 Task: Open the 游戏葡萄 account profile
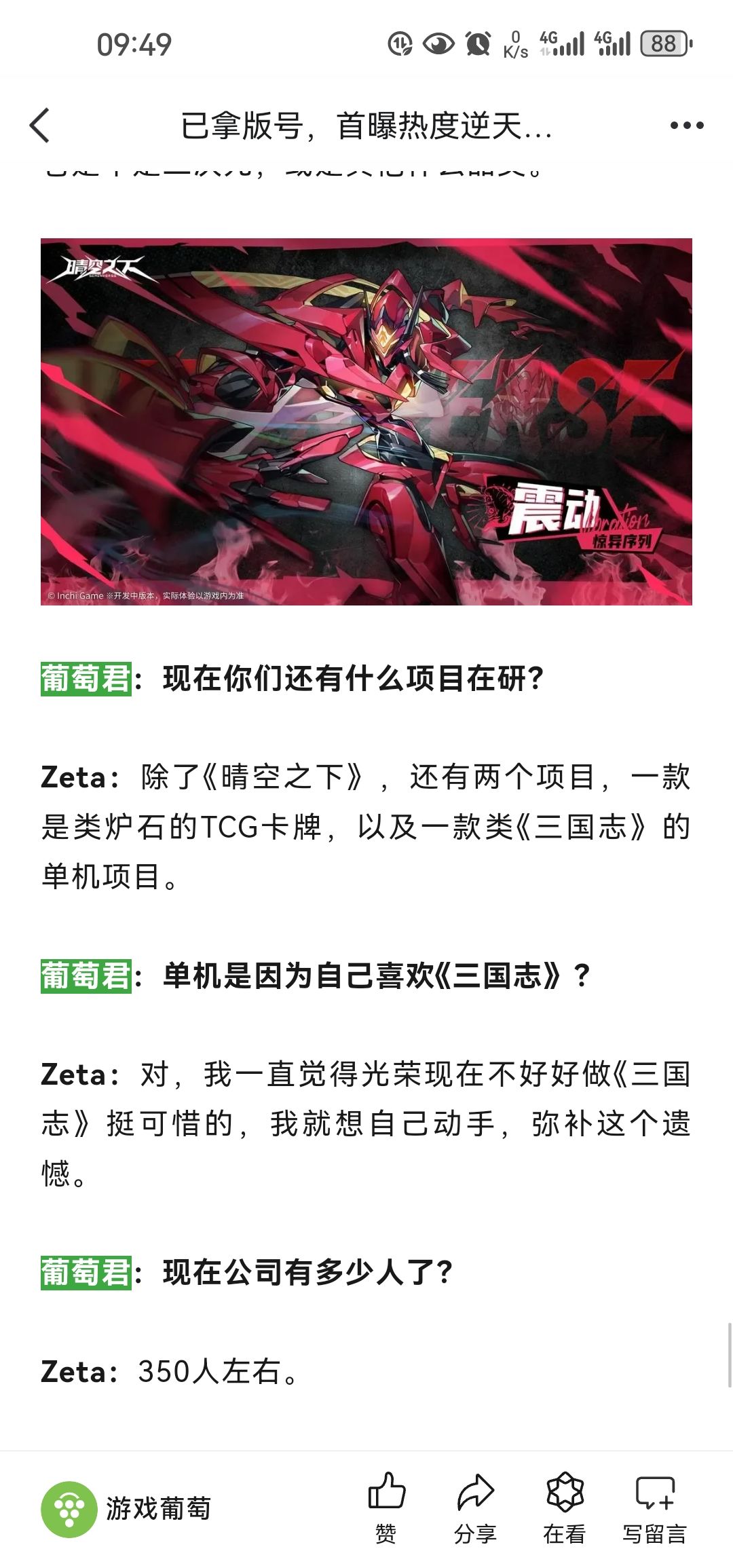(x=126, y=1510)
